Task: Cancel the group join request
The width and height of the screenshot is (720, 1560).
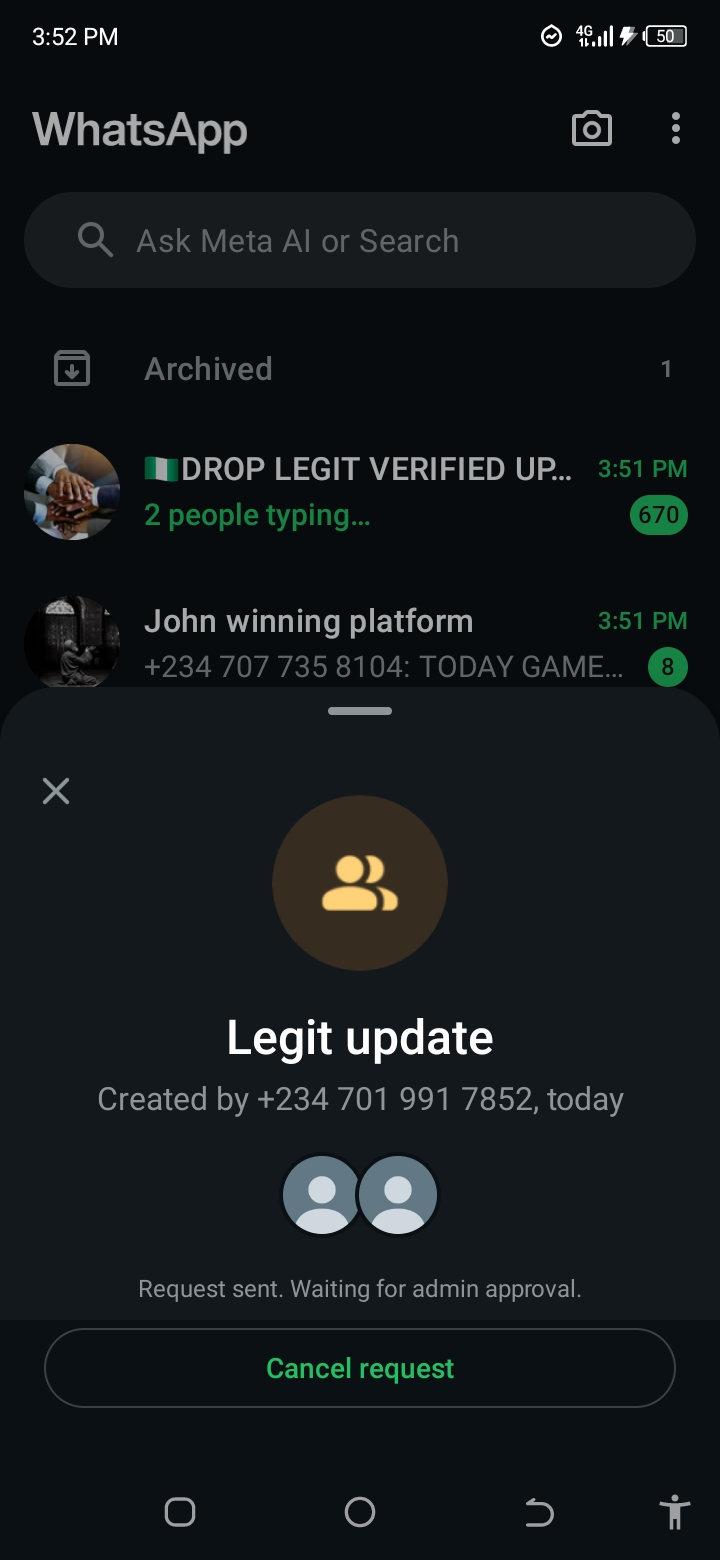Action: click(x=360, y=1368)
